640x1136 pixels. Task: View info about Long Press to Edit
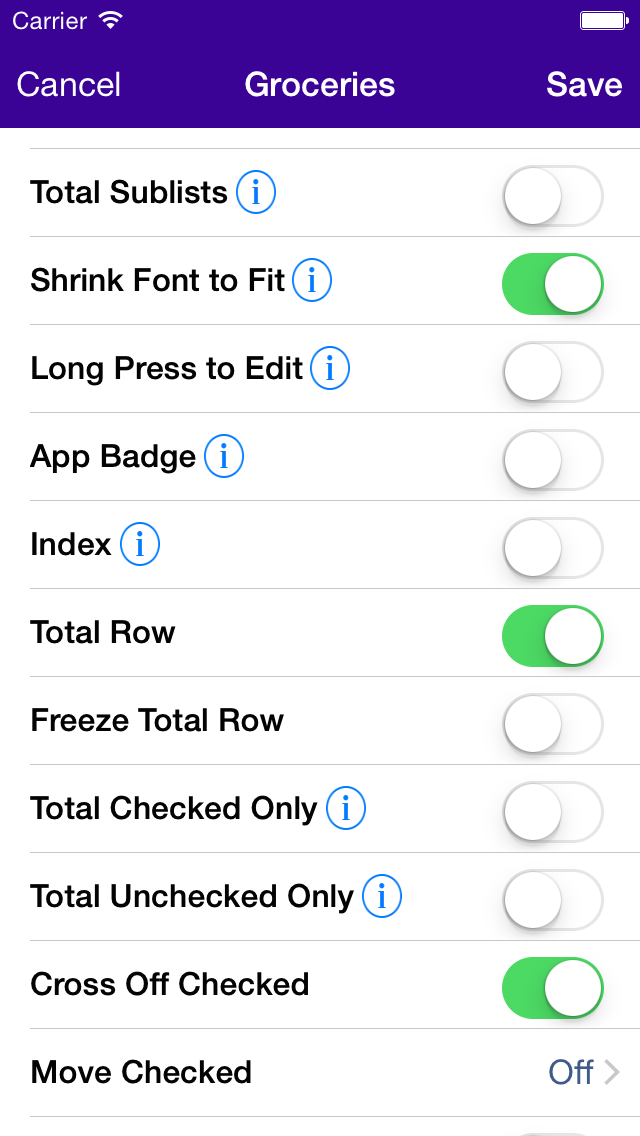(x=330, y=369)
